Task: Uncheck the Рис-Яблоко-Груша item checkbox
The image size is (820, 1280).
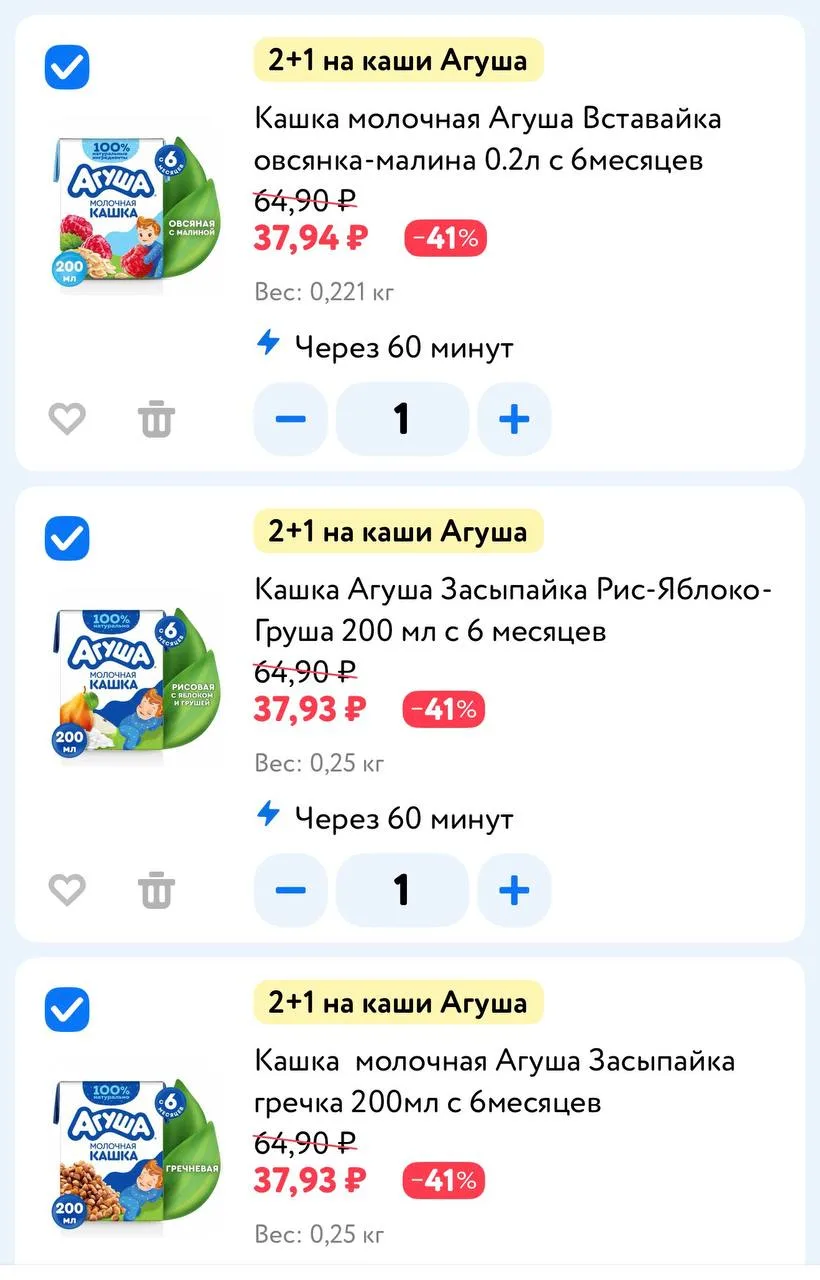Action: [67, 539]
